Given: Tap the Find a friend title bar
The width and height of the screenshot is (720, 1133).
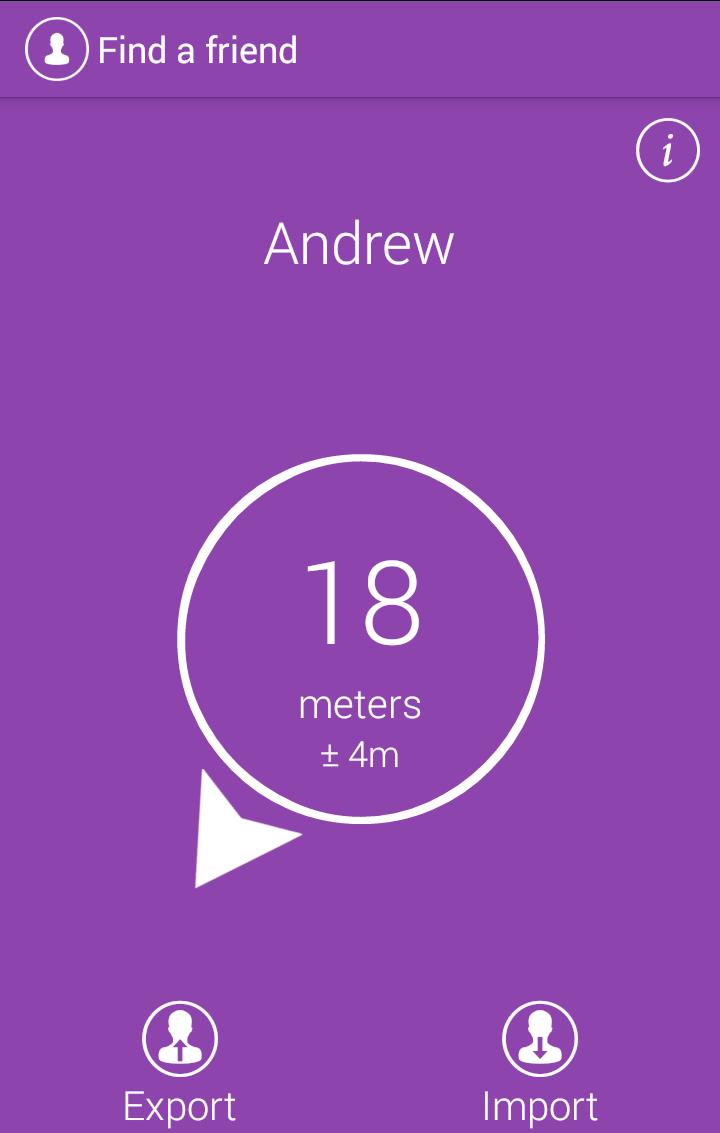Looking at the screenshot, I should point(196,48).
